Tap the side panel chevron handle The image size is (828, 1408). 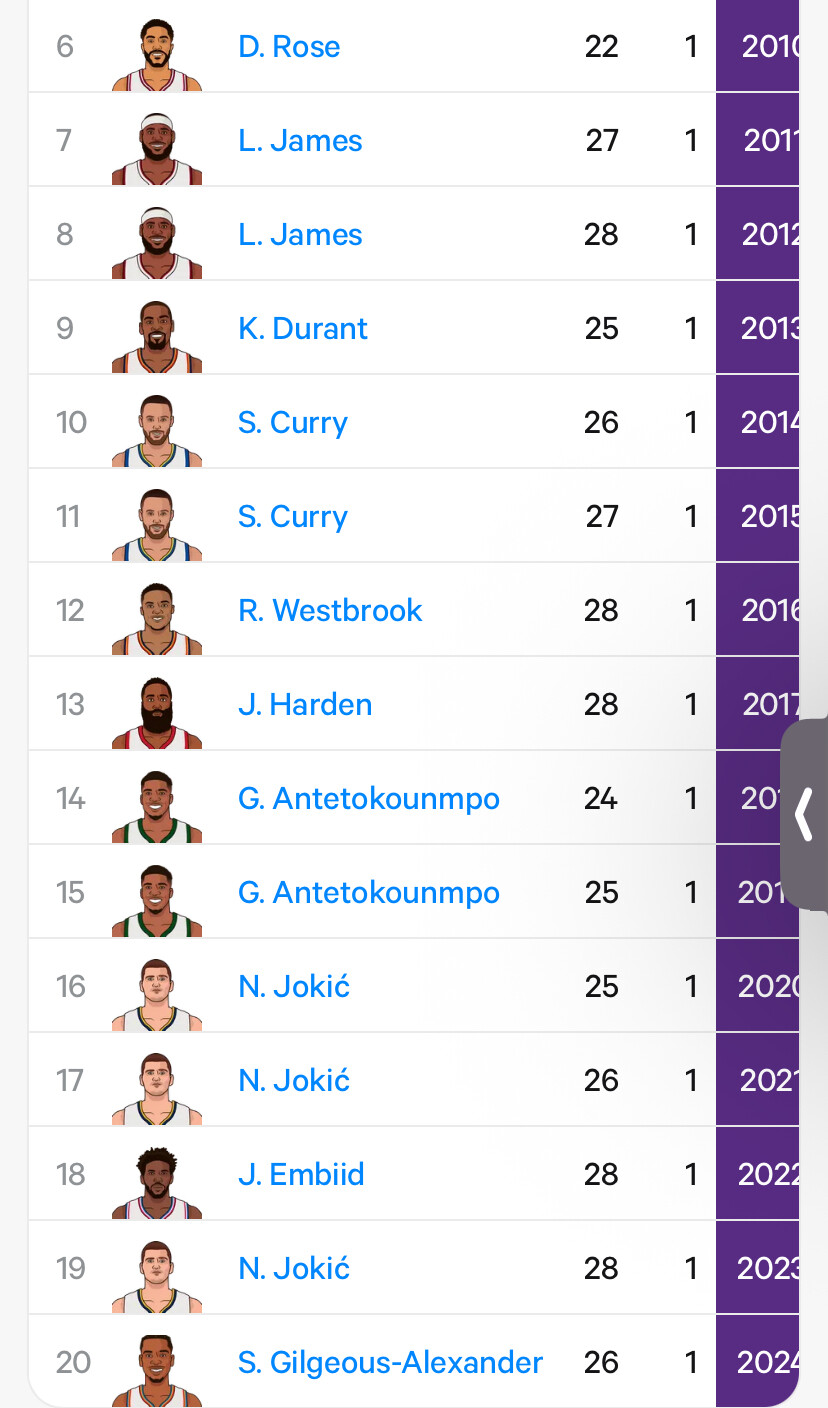point(805,814)
